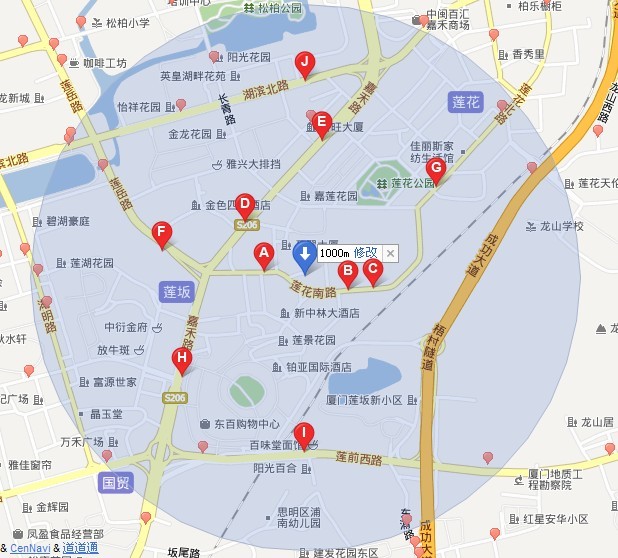Open map marker I
Screen dimensions: 618x558
(x=304, y=434)
